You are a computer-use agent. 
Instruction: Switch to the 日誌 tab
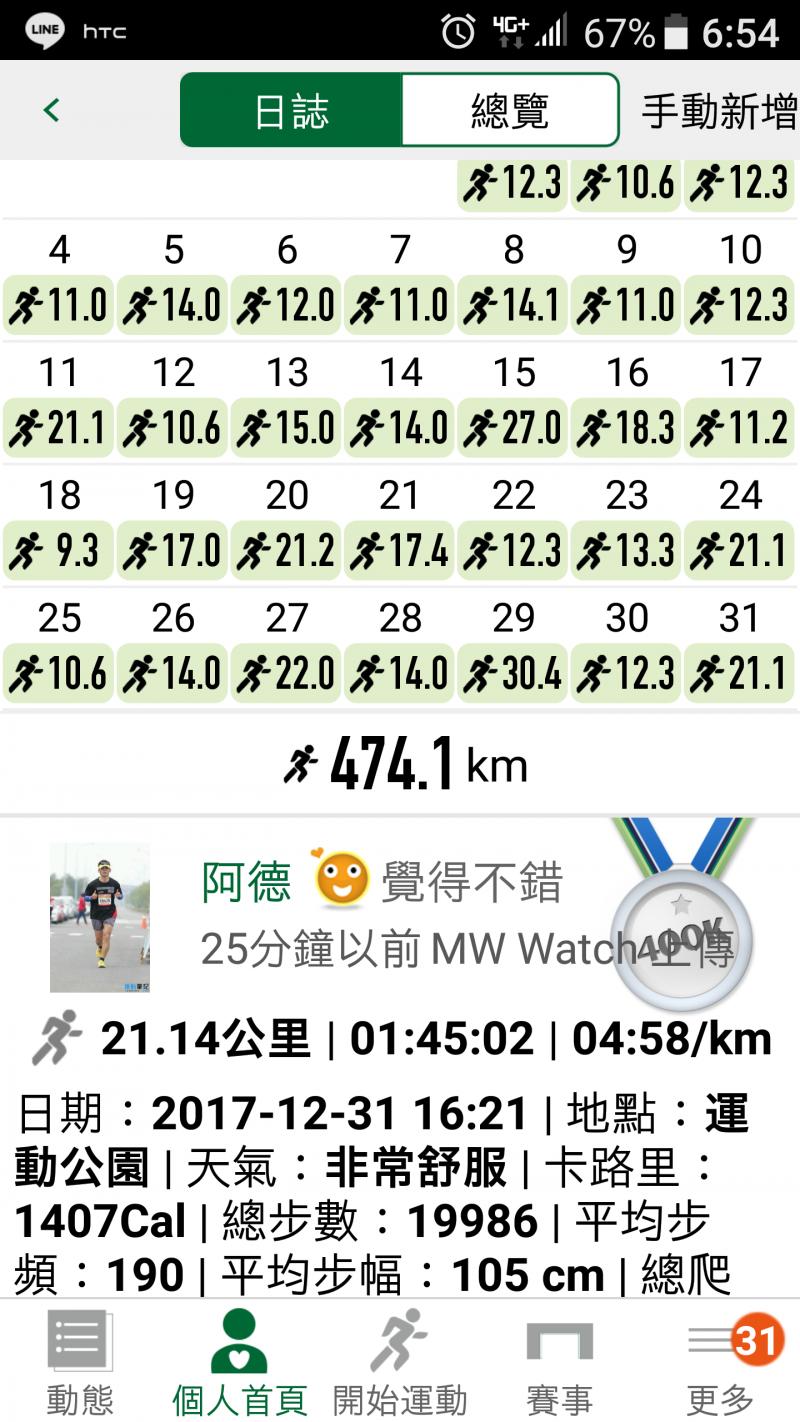pos(291,111)
